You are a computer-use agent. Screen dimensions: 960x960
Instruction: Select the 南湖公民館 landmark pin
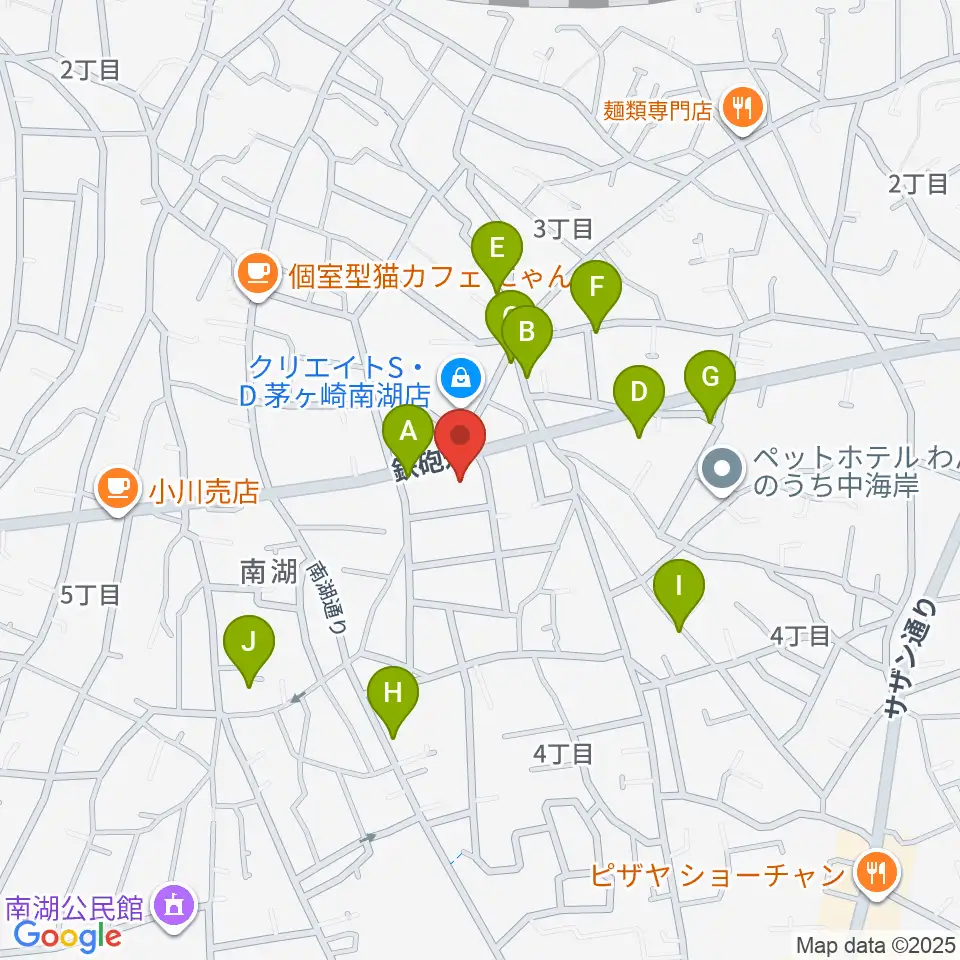(174, 907)
